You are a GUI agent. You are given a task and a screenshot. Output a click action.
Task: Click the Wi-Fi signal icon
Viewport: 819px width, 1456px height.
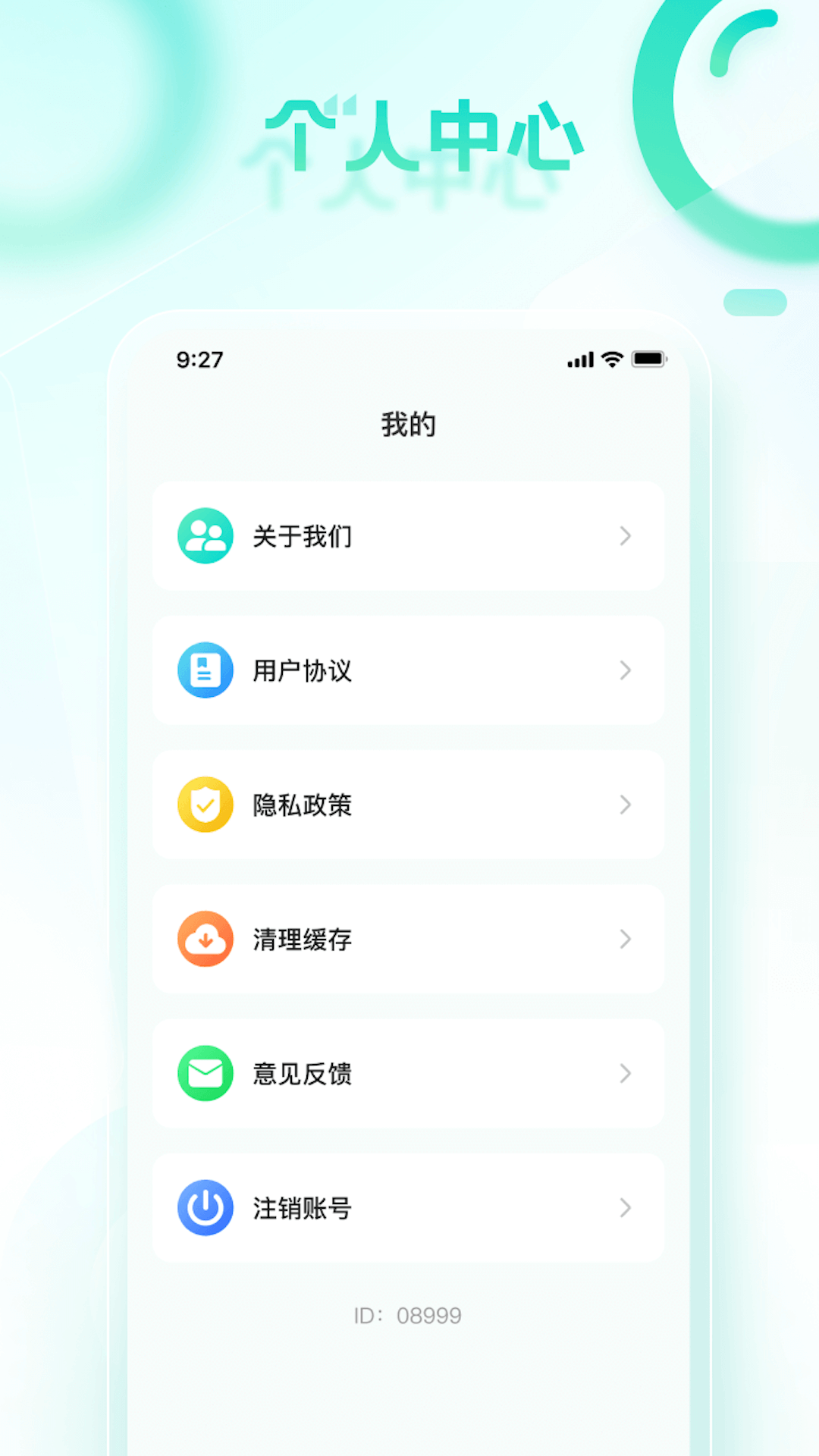611,360
